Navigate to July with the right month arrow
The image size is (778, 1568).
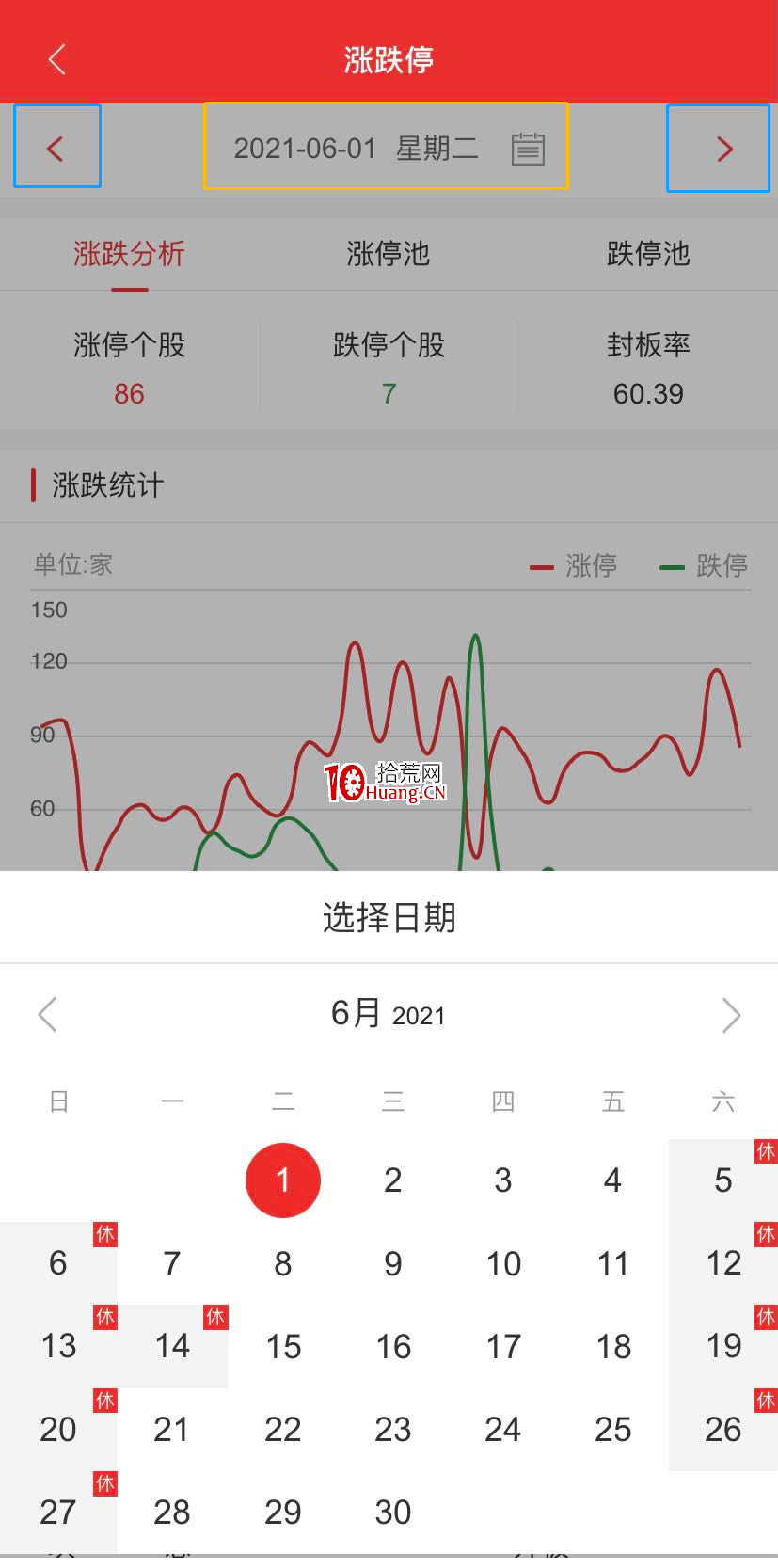point(731,1014)
